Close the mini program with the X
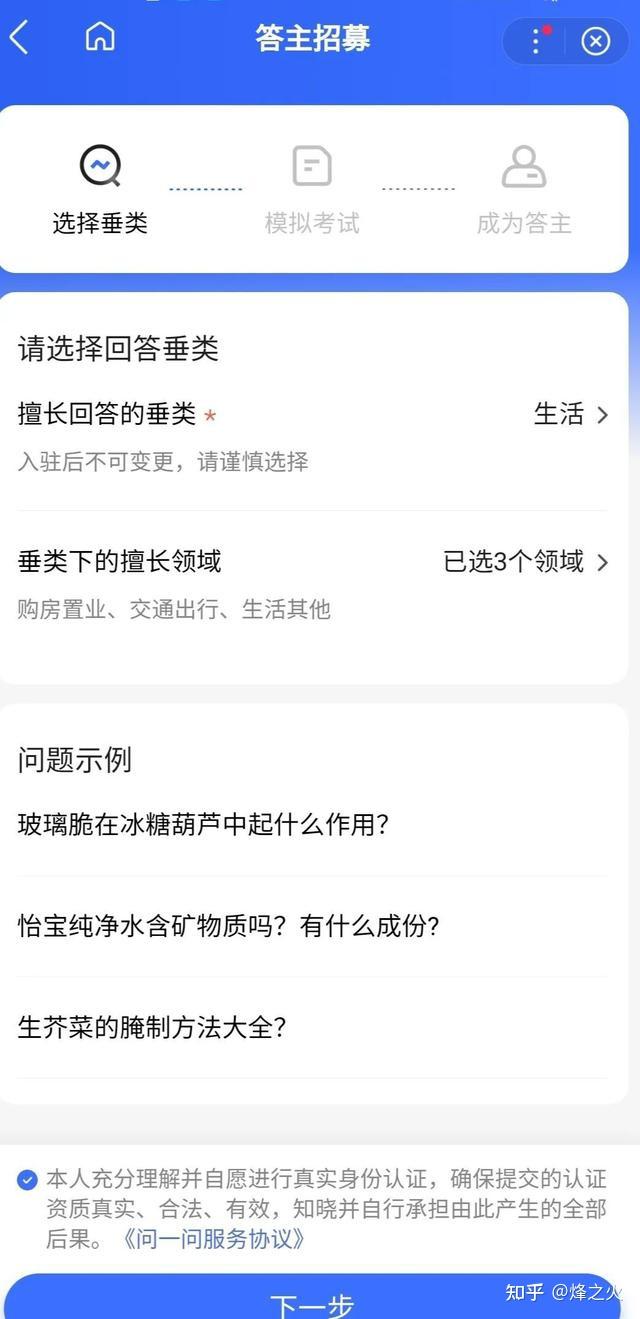Screen dimensions: 640x1319 (596, 41)
